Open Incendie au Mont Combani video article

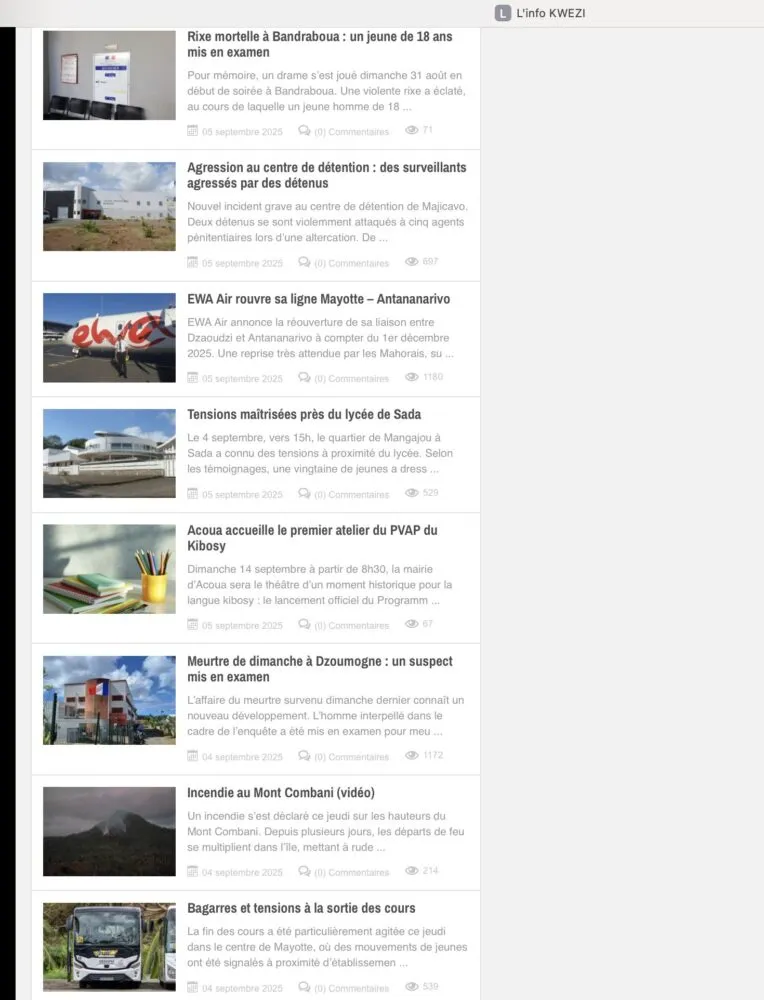(x=280, y=793)
